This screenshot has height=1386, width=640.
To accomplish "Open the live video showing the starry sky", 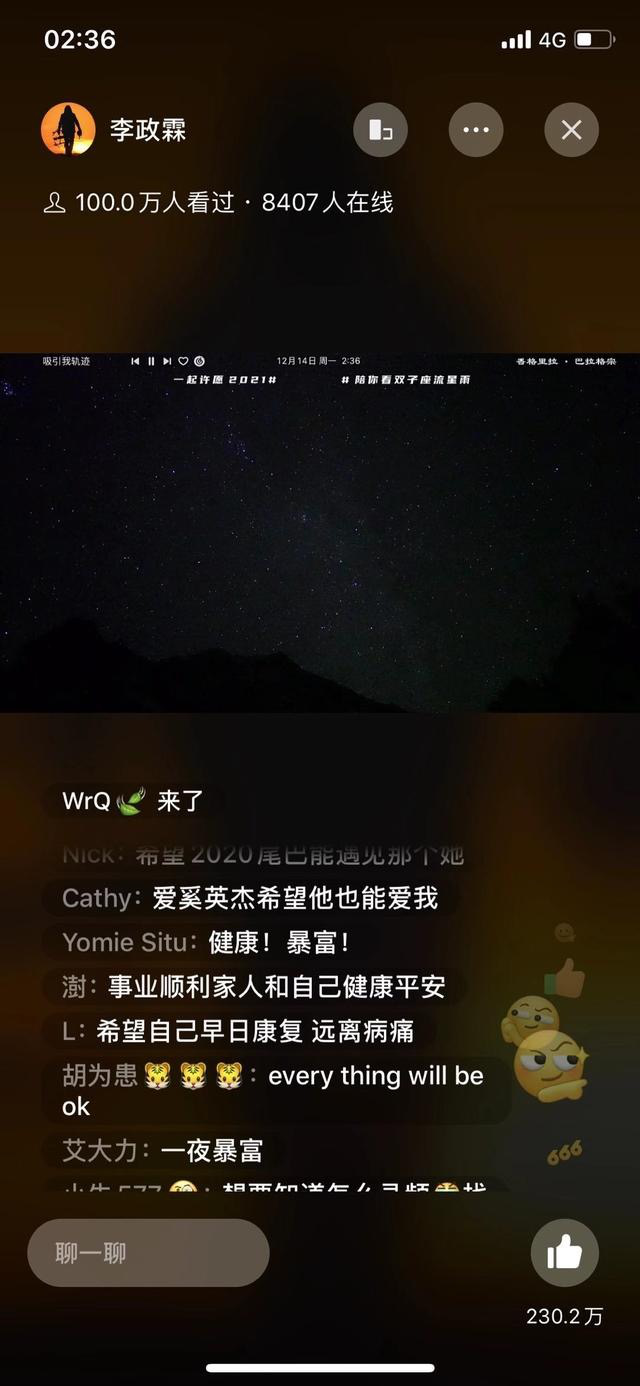I will (x=320, y=532).
